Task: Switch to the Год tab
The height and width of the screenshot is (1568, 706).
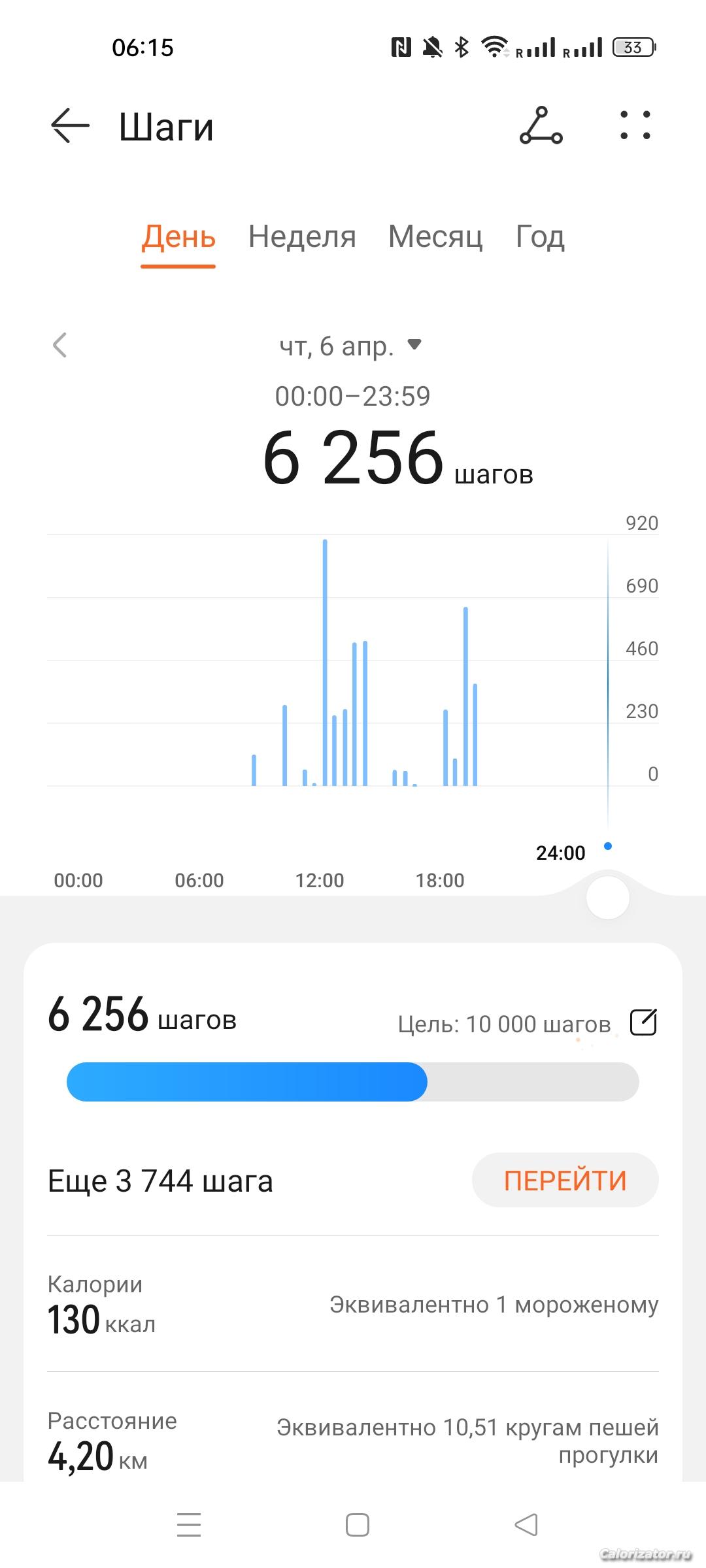Action: [x=540, y=237]
